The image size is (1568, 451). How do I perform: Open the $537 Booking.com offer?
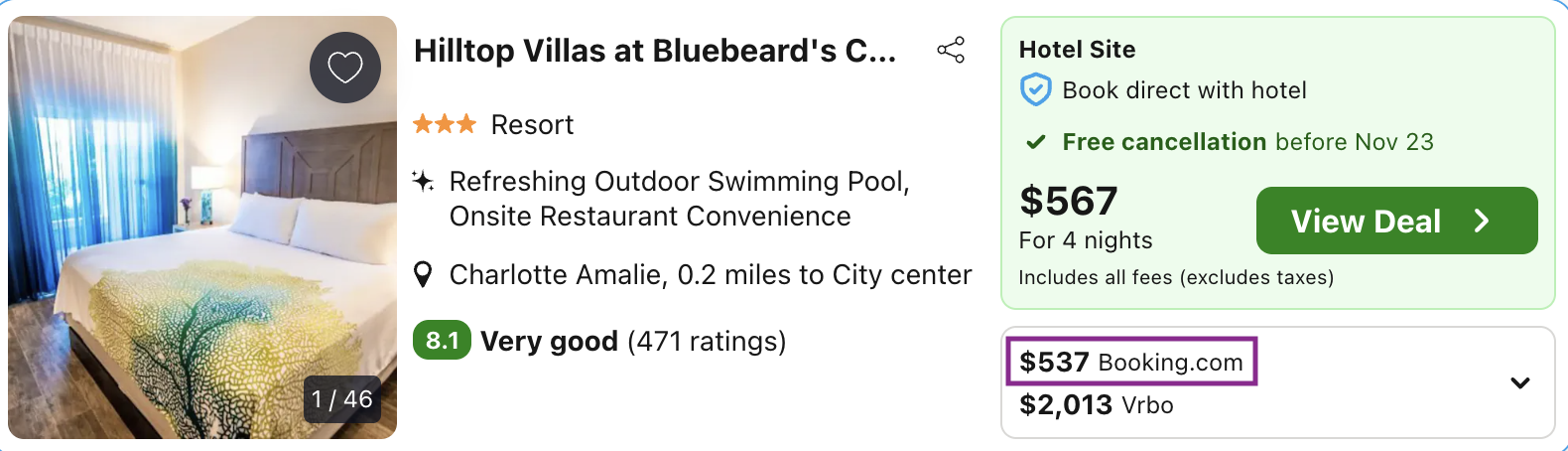pyautogui.click(x=1131, y=362)
